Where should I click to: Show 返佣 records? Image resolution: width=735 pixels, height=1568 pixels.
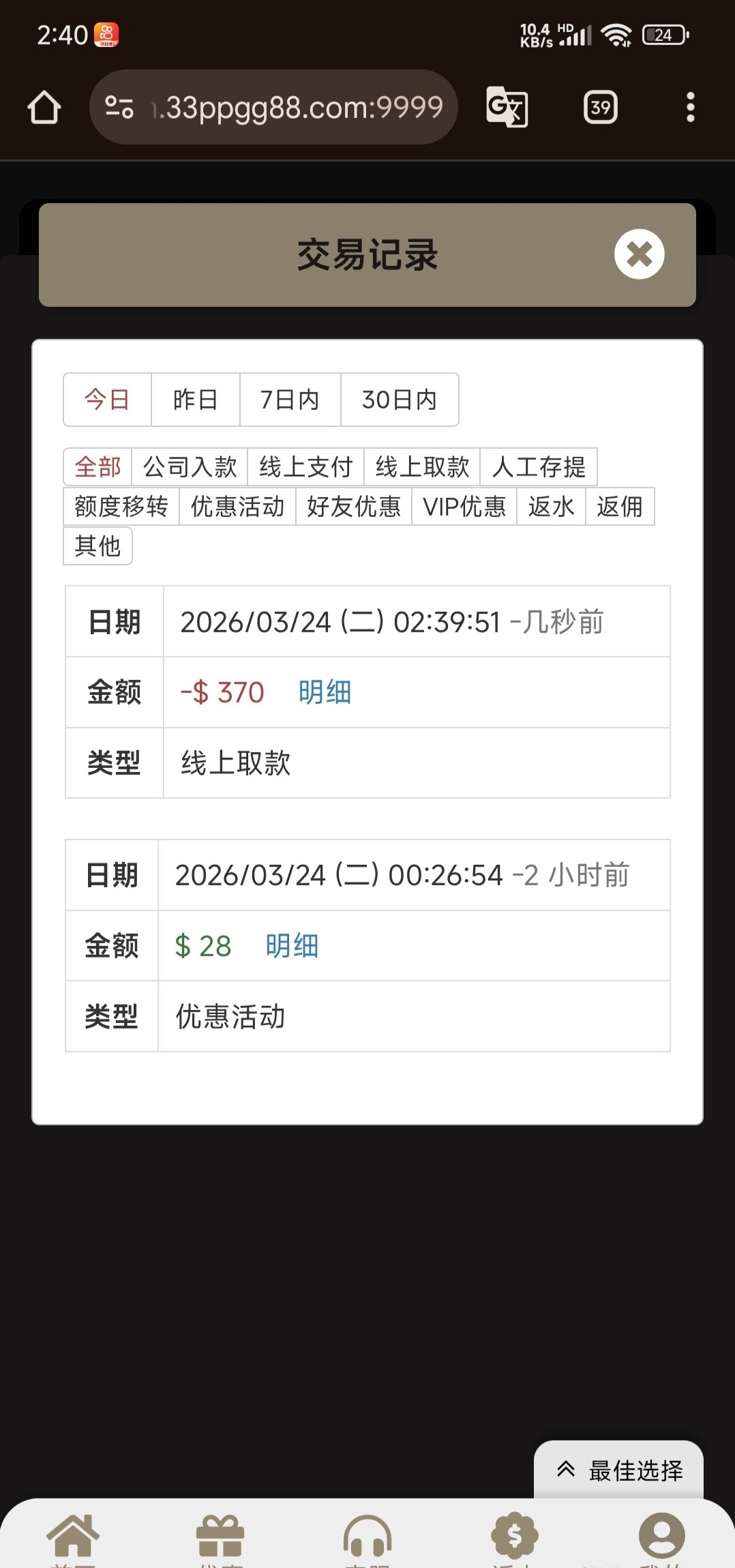click(620, 507)
